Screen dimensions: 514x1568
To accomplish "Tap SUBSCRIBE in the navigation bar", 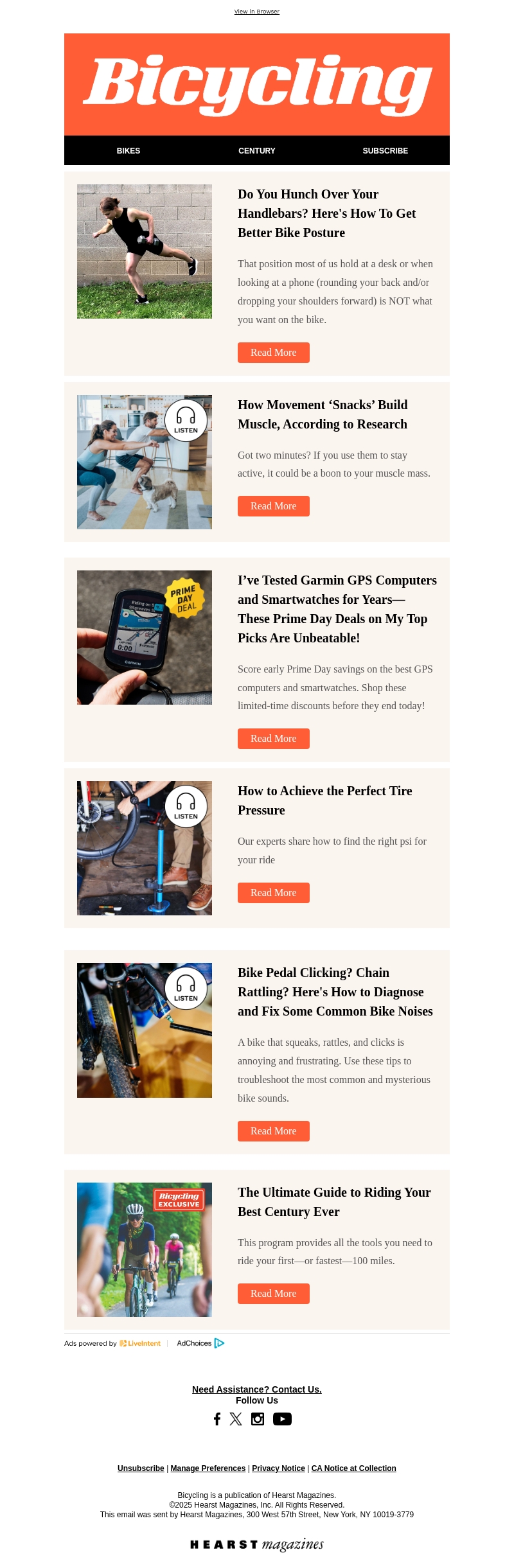I will (x=385, y=151).
